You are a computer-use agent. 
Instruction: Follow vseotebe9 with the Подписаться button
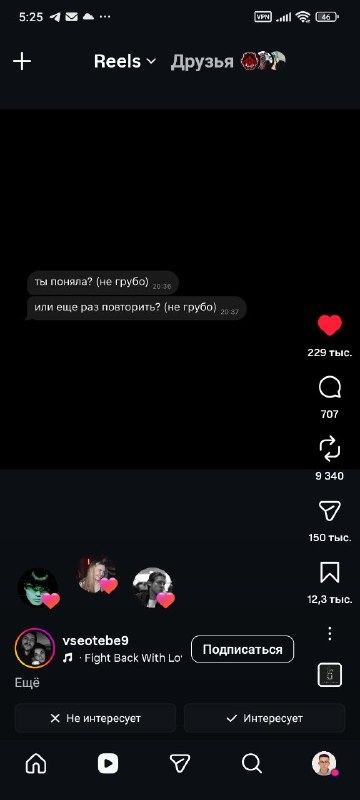click(243, 649)
